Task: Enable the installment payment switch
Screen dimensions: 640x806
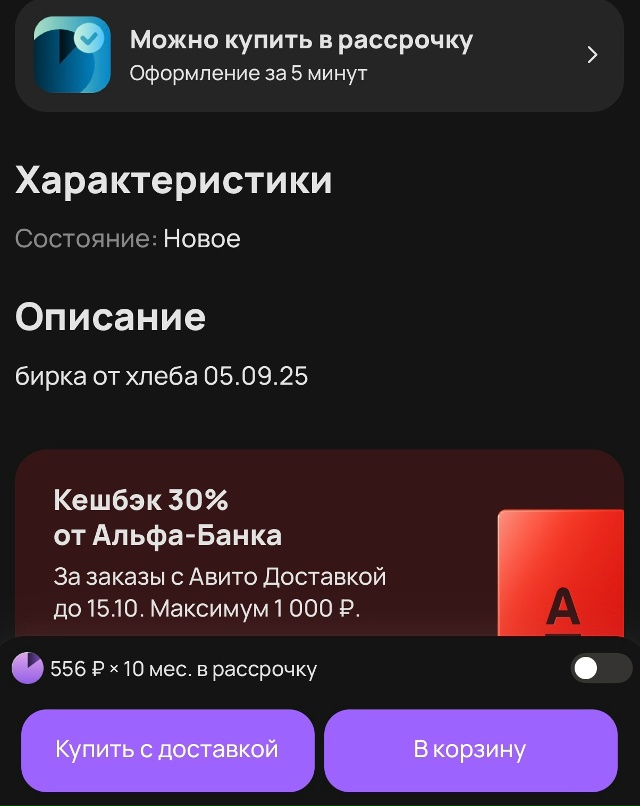Action: coord(600,669)
